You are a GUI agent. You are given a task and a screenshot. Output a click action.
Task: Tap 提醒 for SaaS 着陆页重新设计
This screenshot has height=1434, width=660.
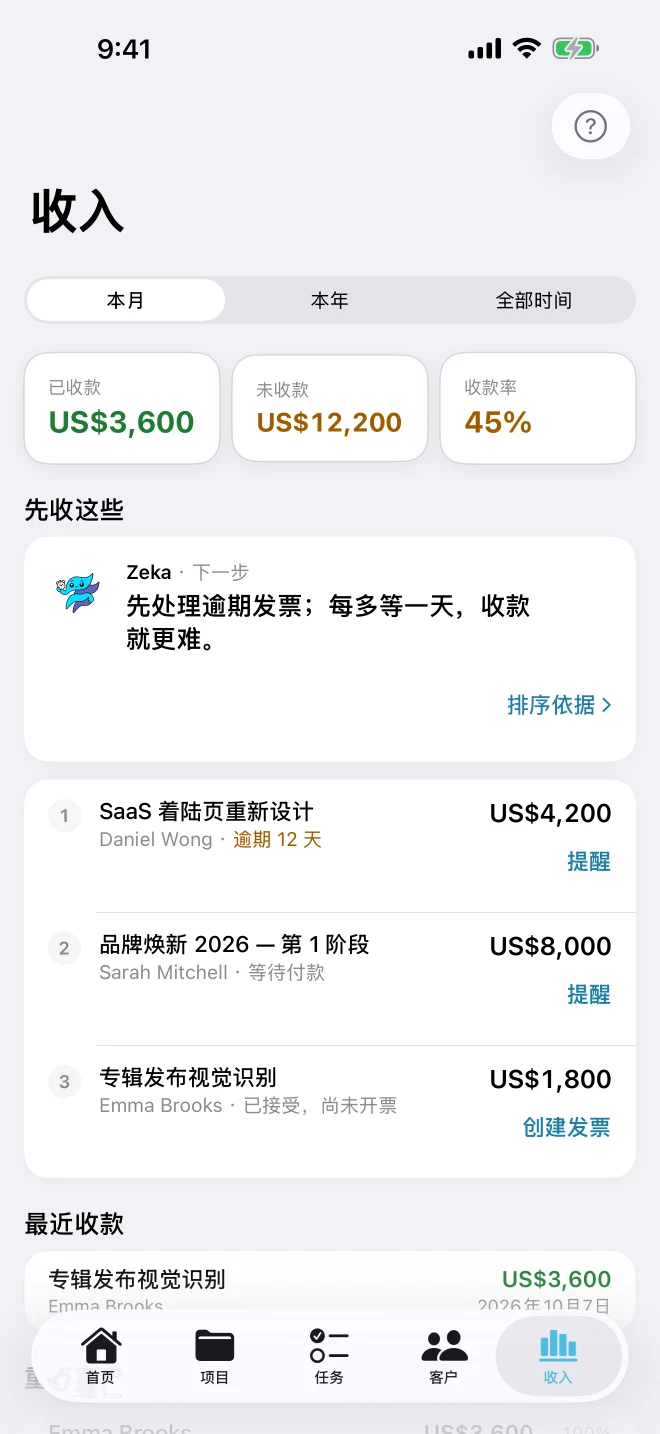(589, 861)
